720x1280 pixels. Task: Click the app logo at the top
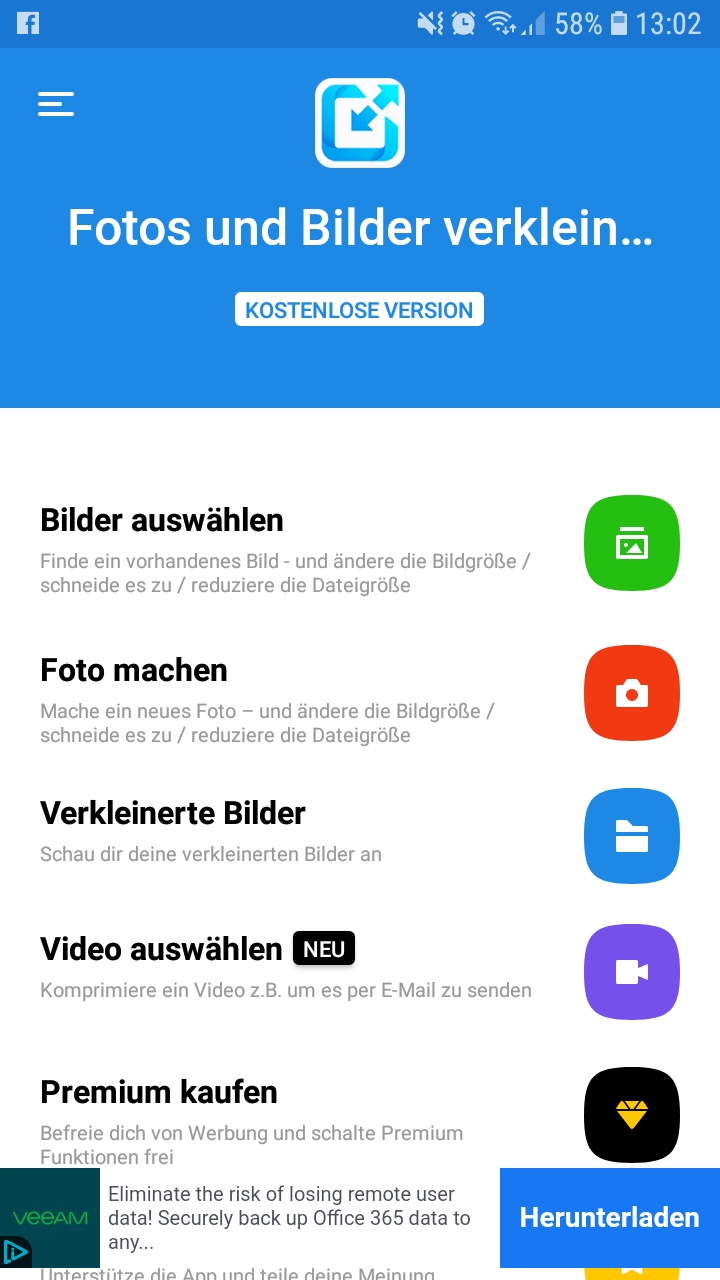tap(359, 122)
